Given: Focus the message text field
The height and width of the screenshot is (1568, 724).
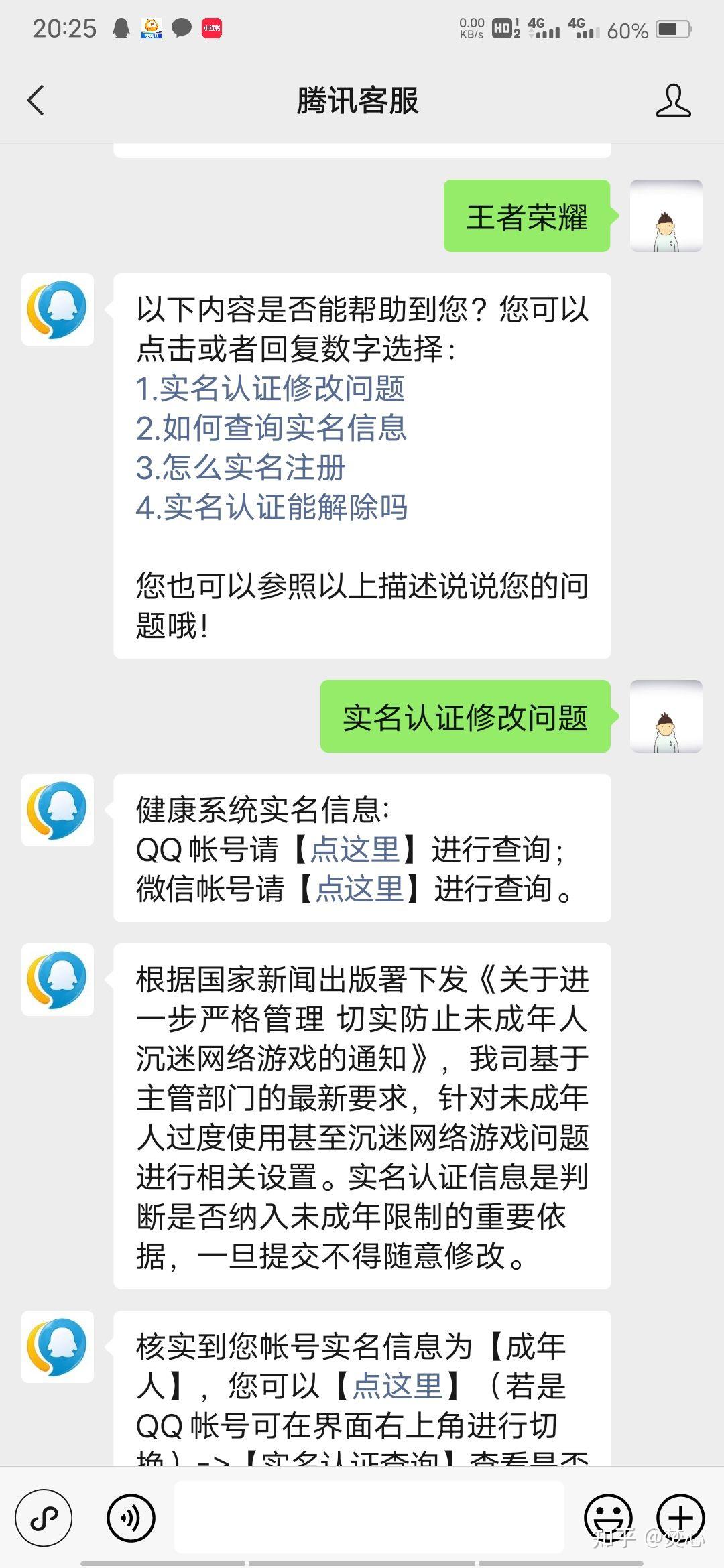Looking at the screenshot, I should (369, 1516).
